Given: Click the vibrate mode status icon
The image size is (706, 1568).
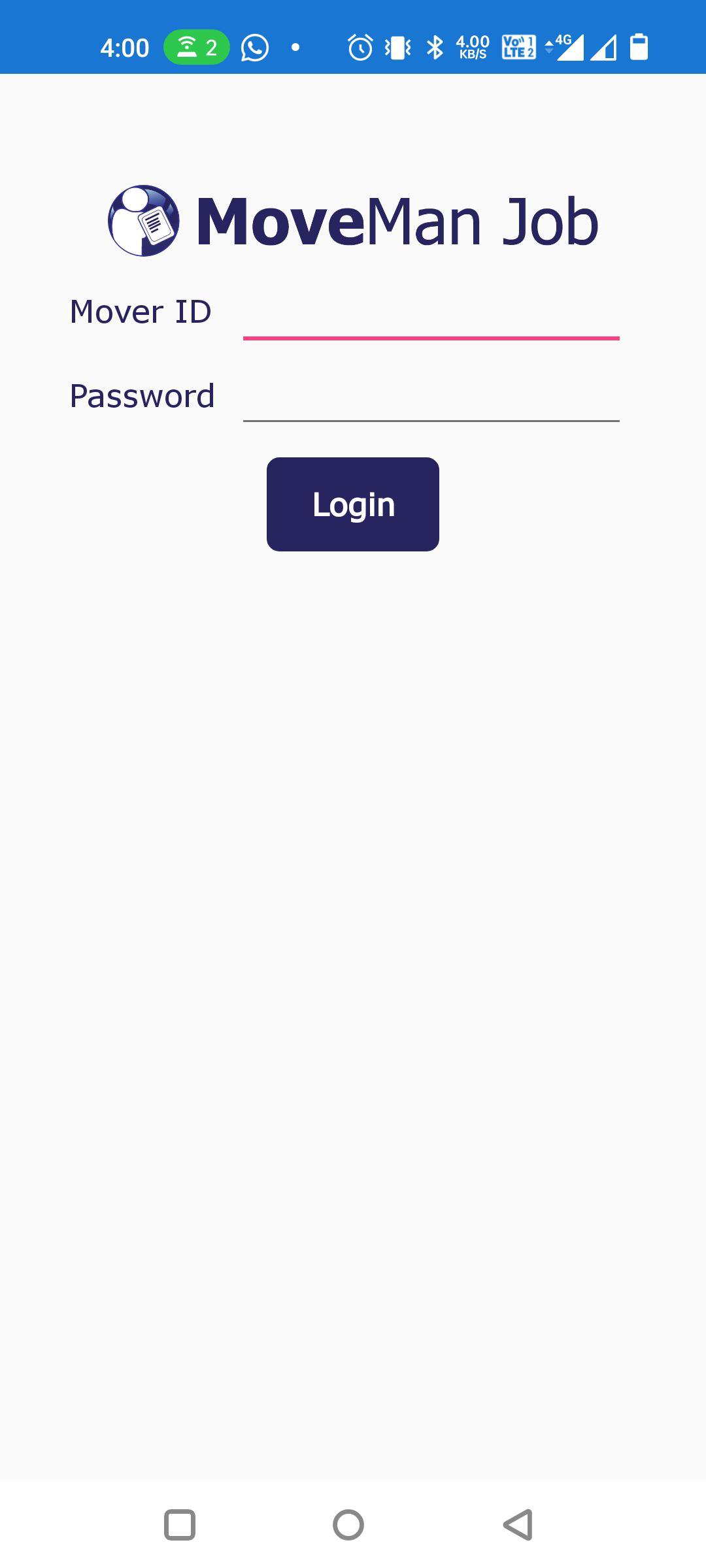Looking at the screenshot, I should pyautogui.click(x=397, y=46).
